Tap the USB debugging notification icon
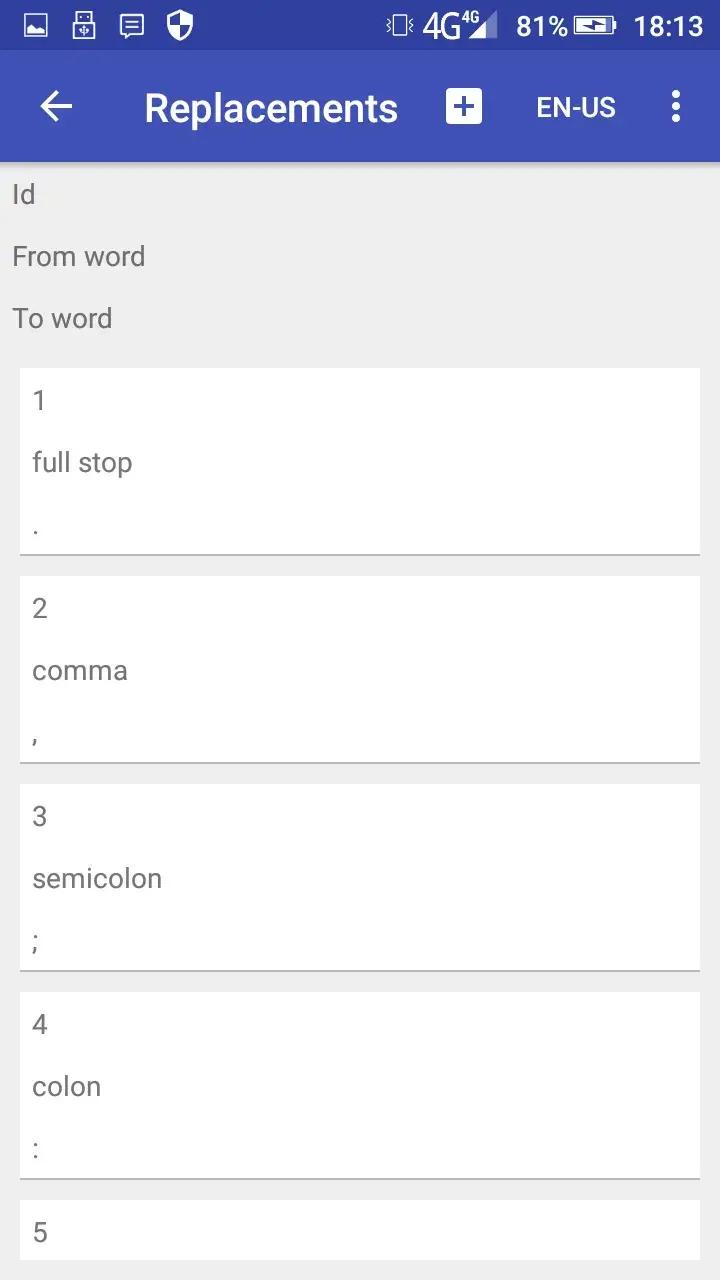 tap(84, 24)
